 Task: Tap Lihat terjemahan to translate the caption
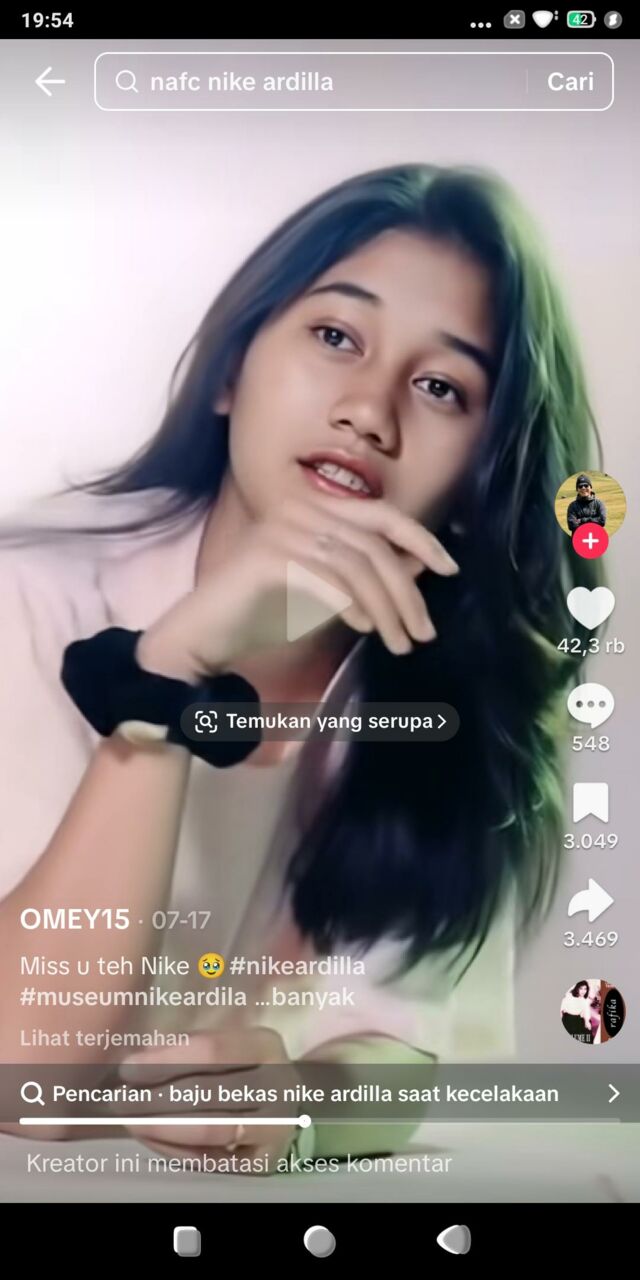(x=105, y=1038)
